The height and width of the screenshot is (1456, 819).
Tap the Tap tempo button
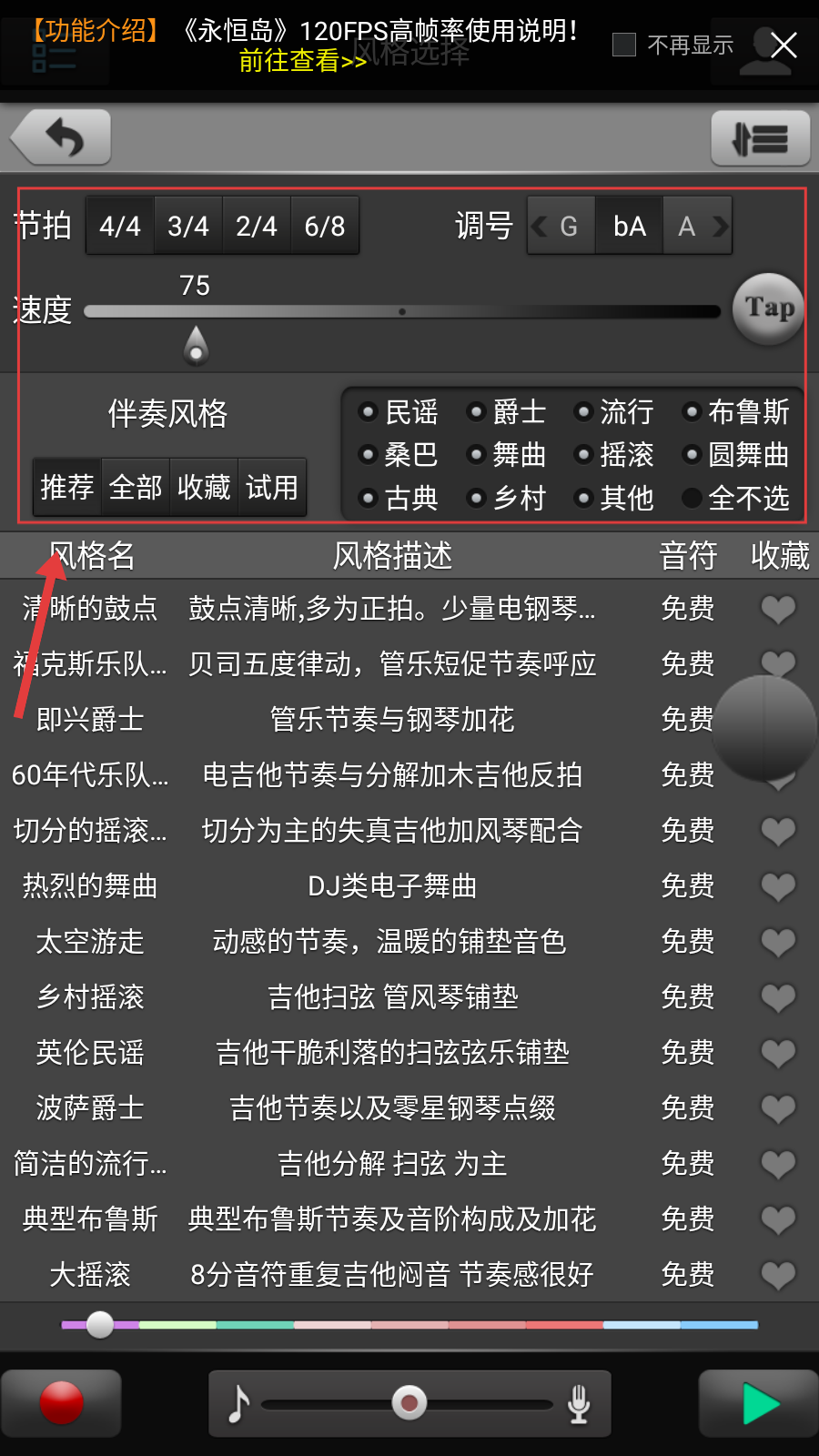click(769, 308)
